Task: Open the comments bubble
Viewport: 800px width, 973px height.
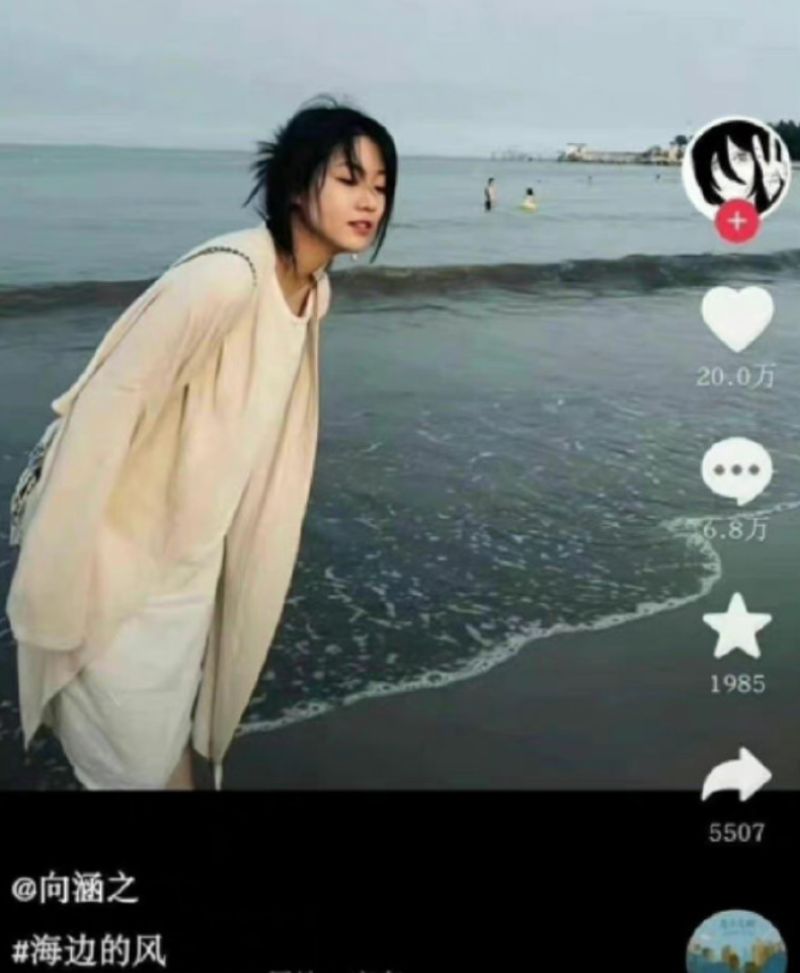Action: [x=737, y=471]
